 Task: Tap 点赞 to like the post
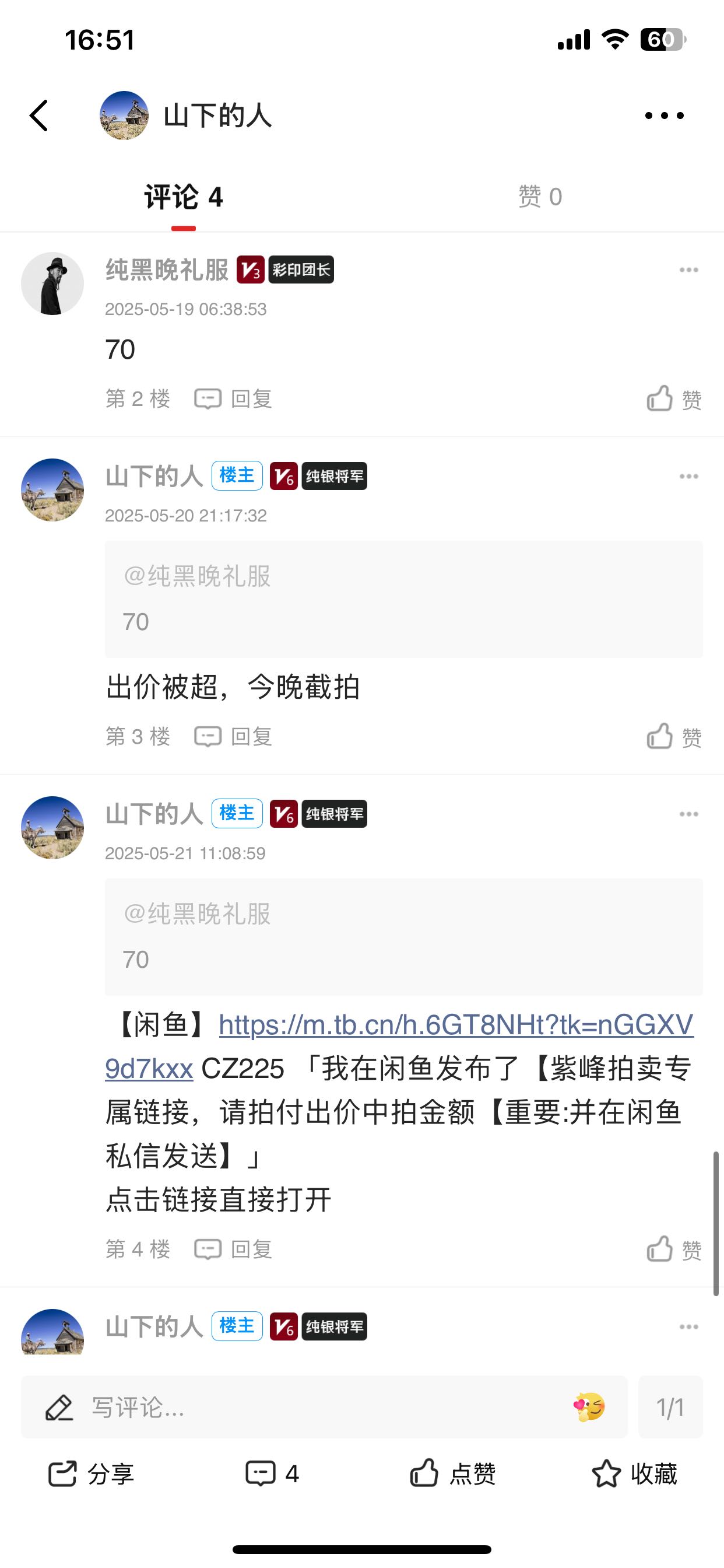coord(454,1474)
